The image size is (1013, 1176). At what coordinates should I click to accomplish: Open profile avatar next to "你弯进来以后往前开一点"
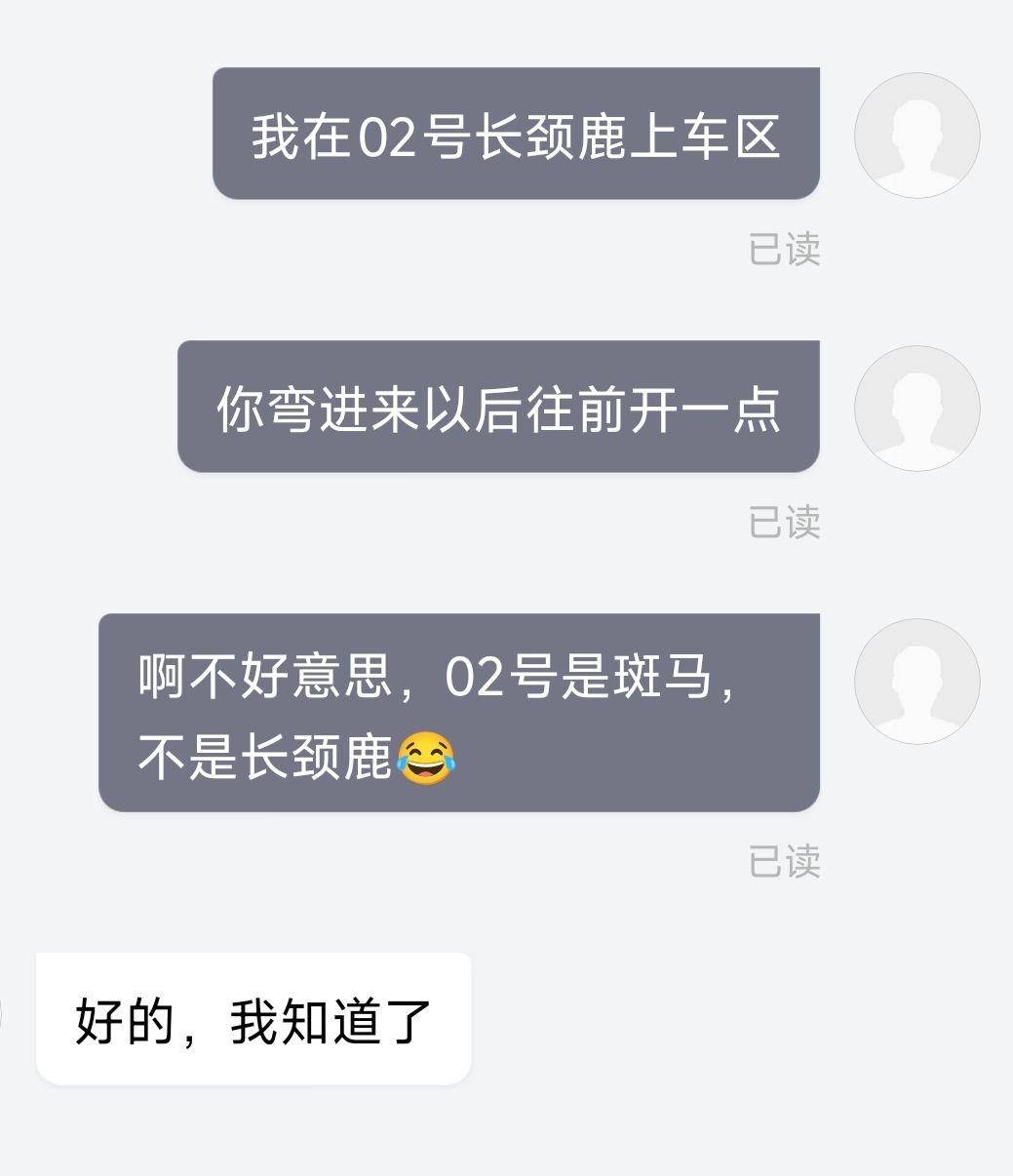(x=916, y=409)
